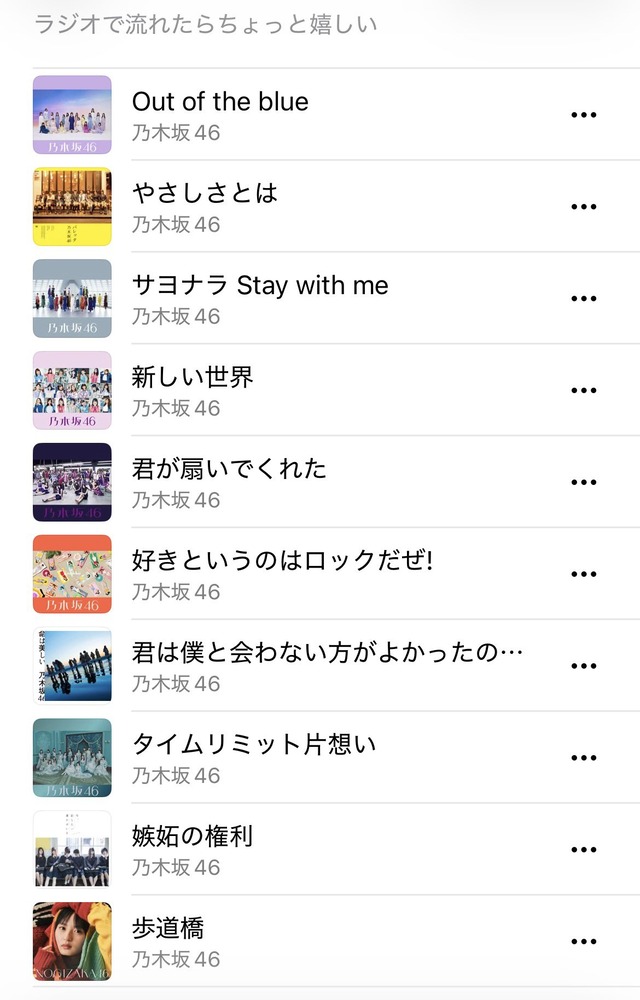This screenshot has width=640, height=1000.
Task: Open more options for 好きというのはロックだぜ!
Action: (583, 574)
